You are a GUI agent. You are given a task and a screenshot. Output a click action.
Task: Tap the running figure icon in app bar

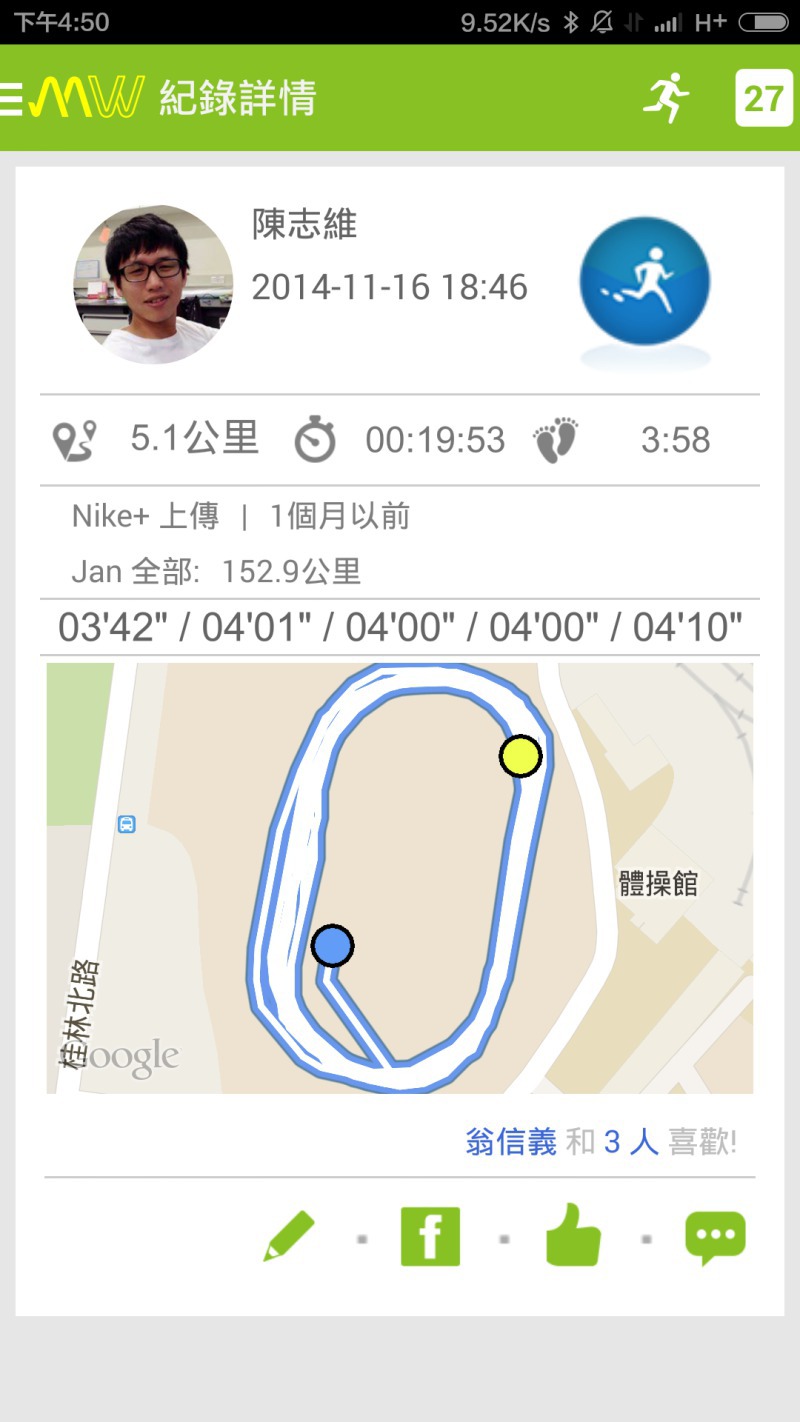(x=666, y=98)
